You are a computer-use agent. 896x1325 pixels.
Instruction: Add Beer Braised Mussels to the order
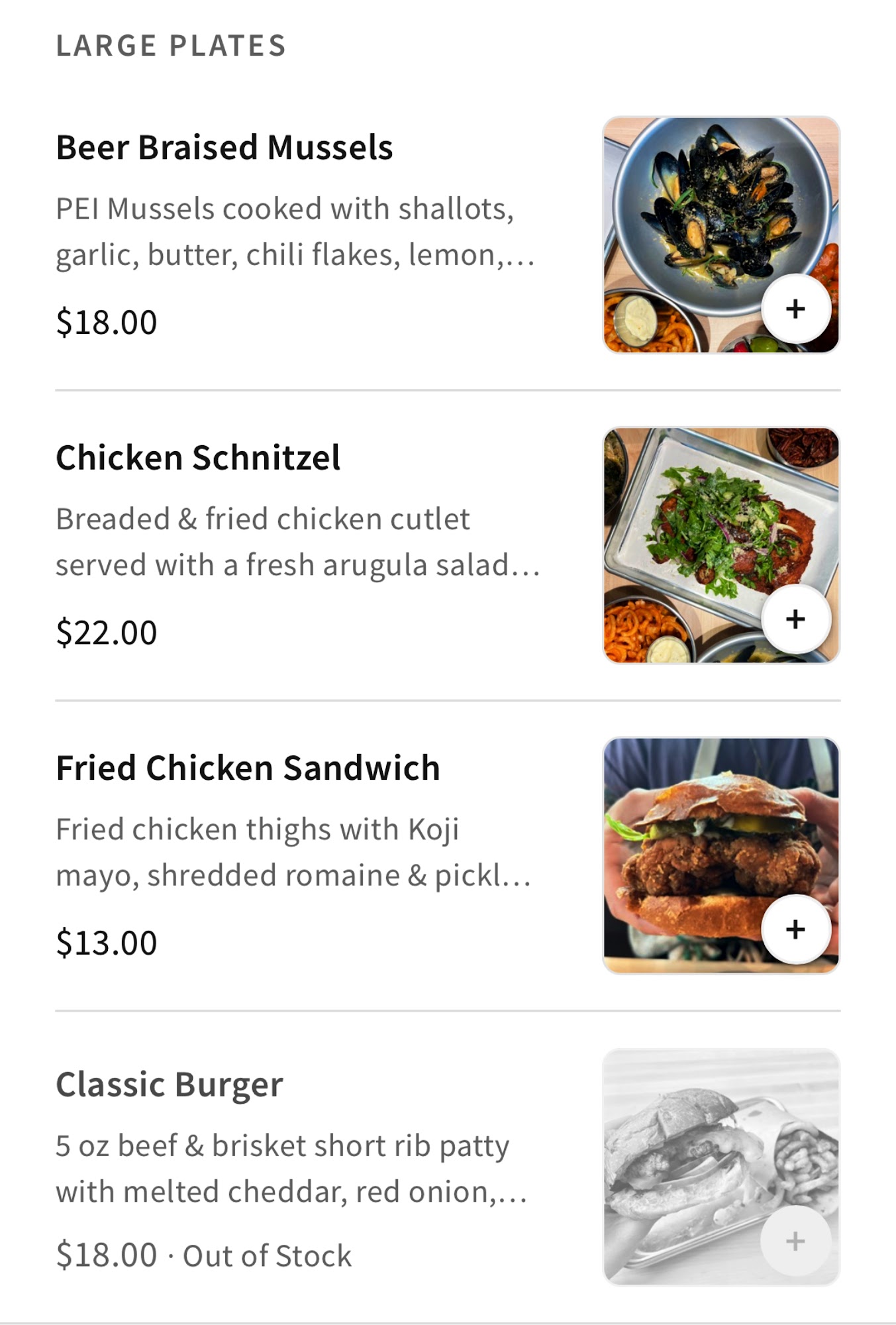[795, 309]
